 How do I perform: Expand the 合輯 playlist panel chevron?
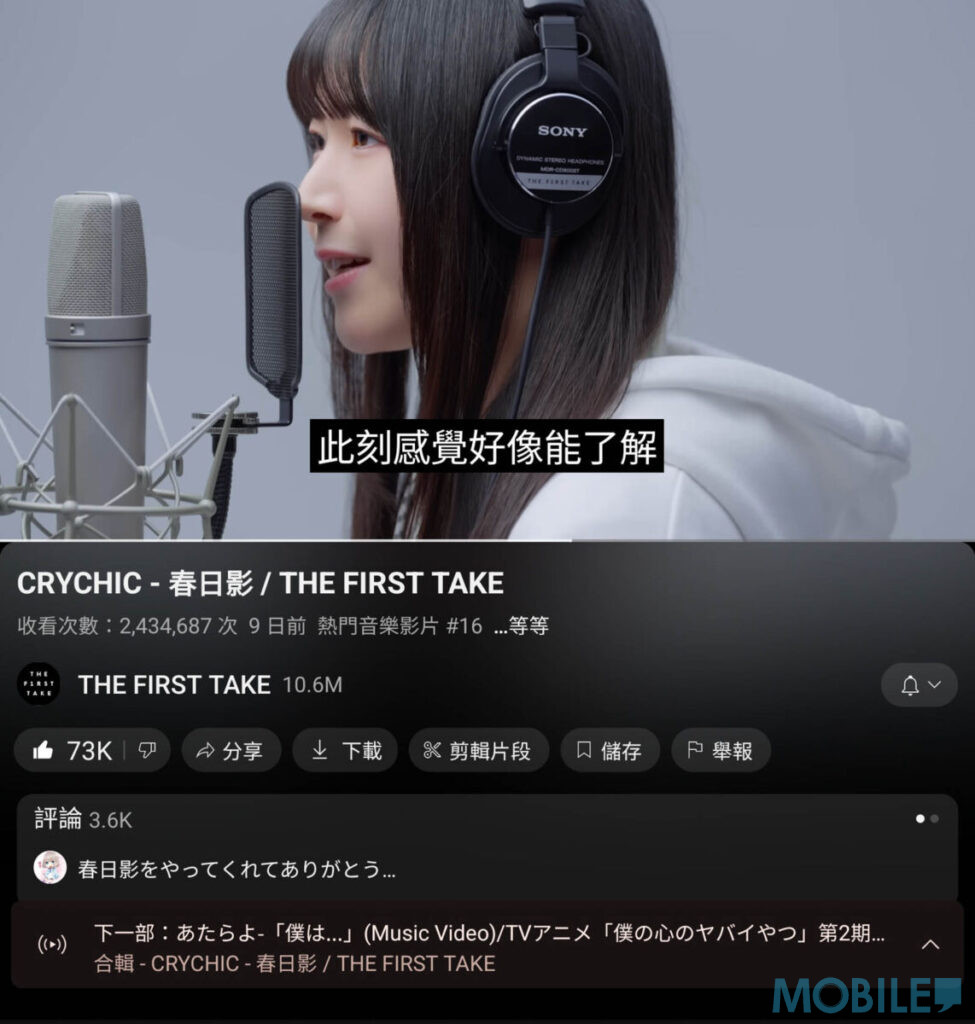coord(930,944)
